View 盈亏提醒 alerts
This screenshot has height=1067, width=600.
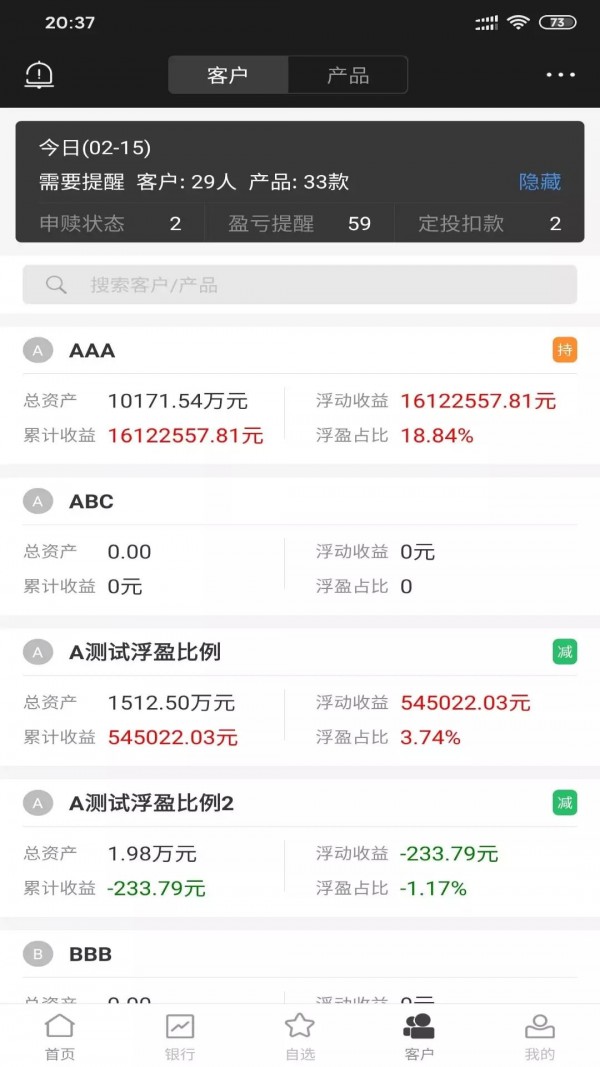(x=299, y=223)
